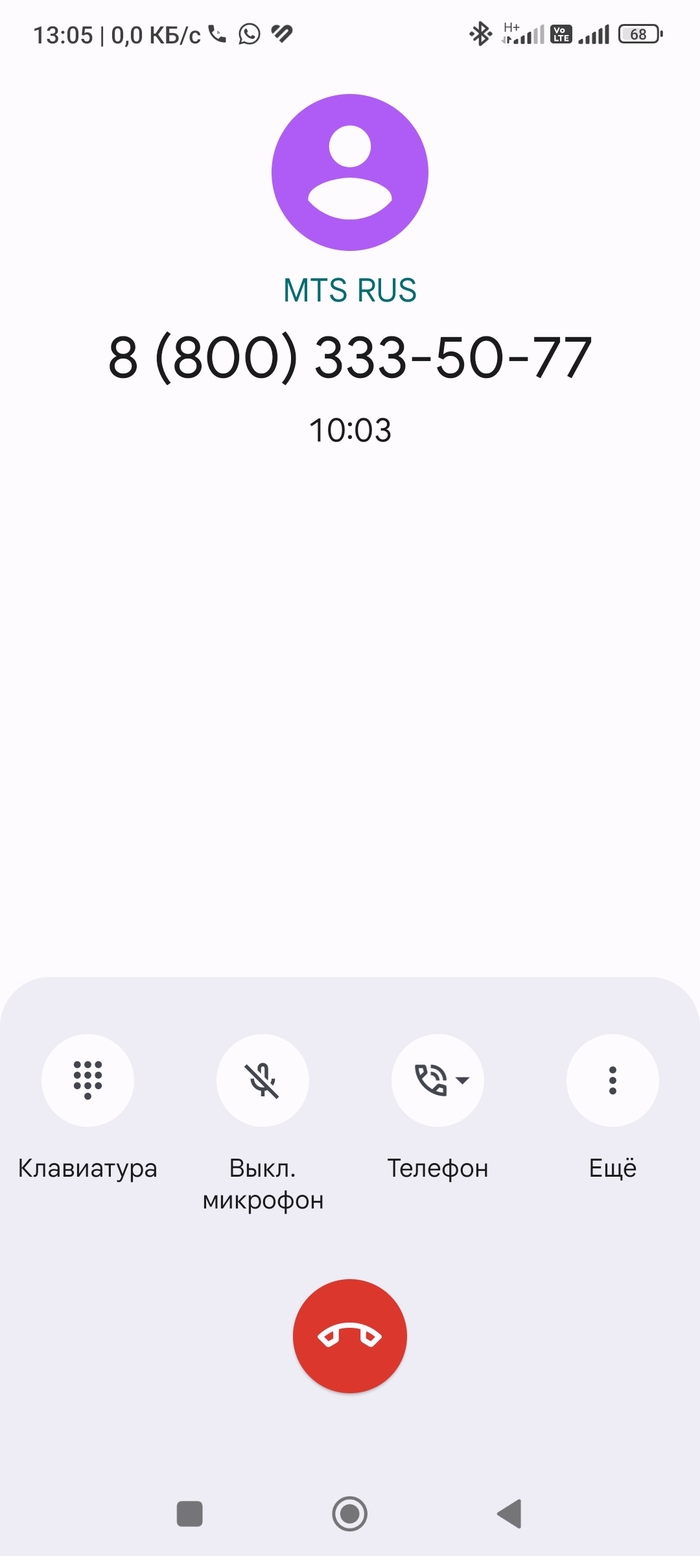This screenshot has width=700, height=1556.
Task: Open more call options (Ещё)
Action: 612,1080
